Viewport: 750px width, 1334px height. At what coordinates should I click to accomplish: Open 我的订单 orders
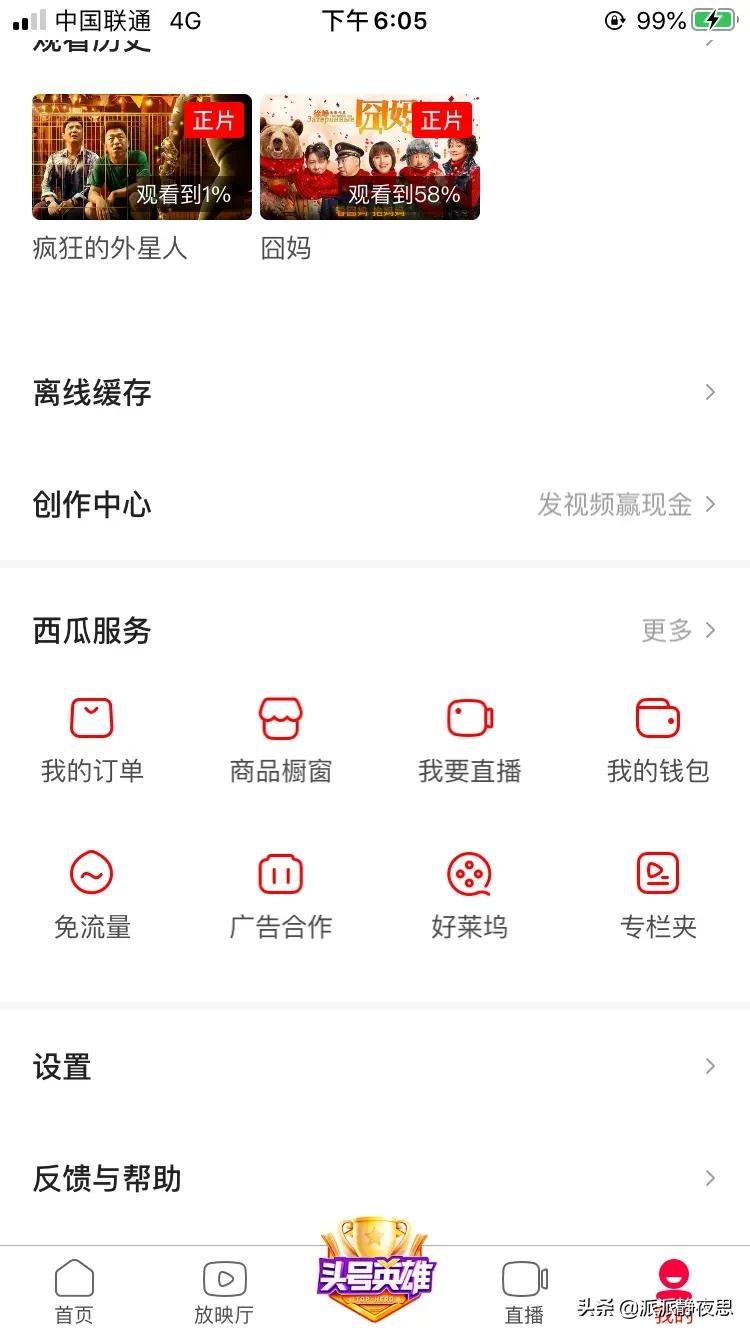[x=92, y=740]
